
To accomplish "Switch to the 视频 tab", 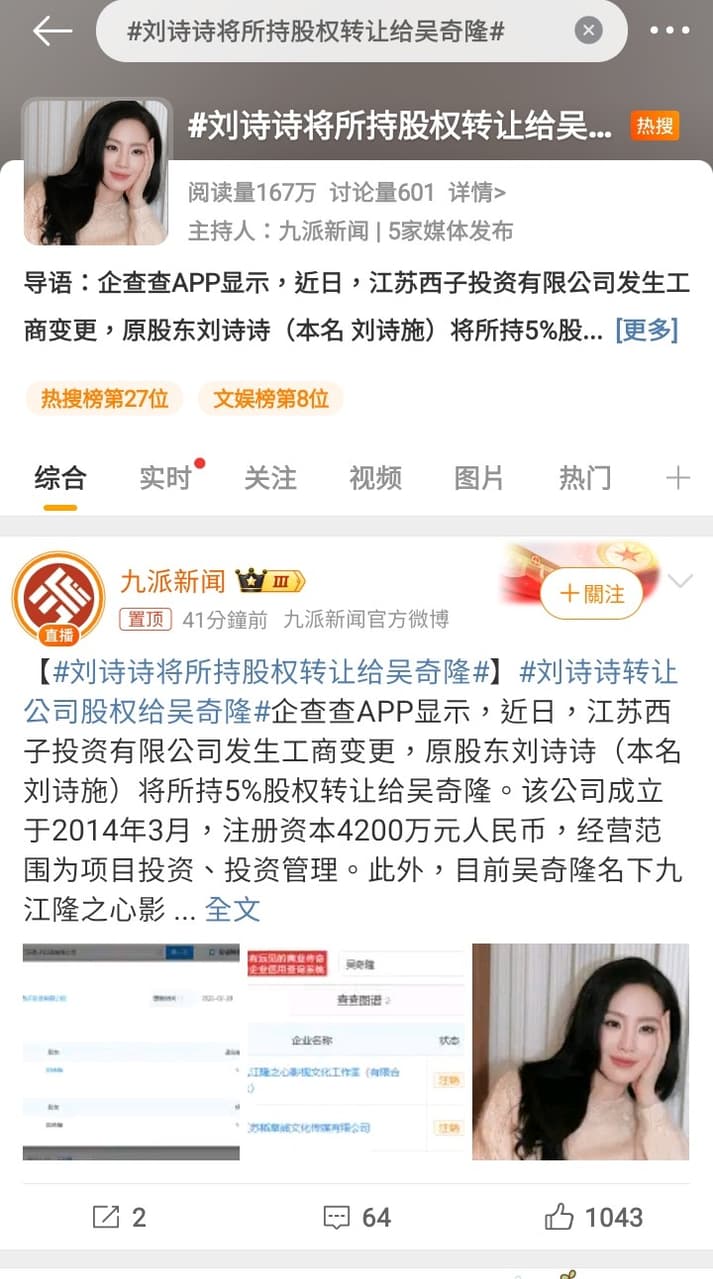I will coord(375,478).
